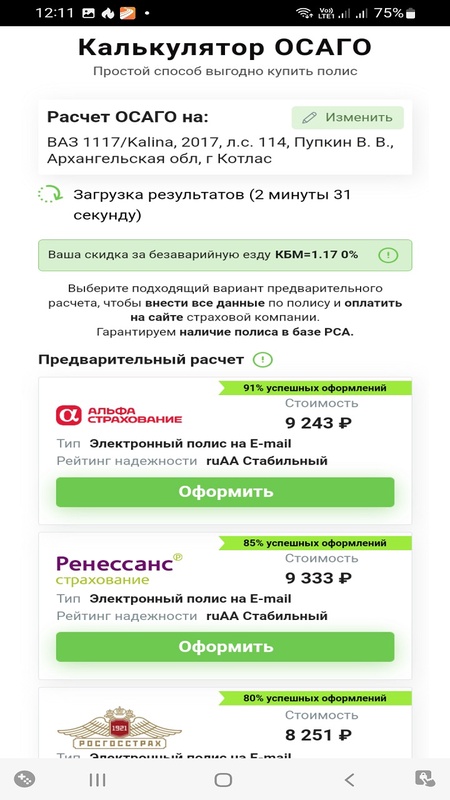This screenshot has height=800, width=450.
Task: Open the Росгосстрах offer card
Action: pos(225,722)
